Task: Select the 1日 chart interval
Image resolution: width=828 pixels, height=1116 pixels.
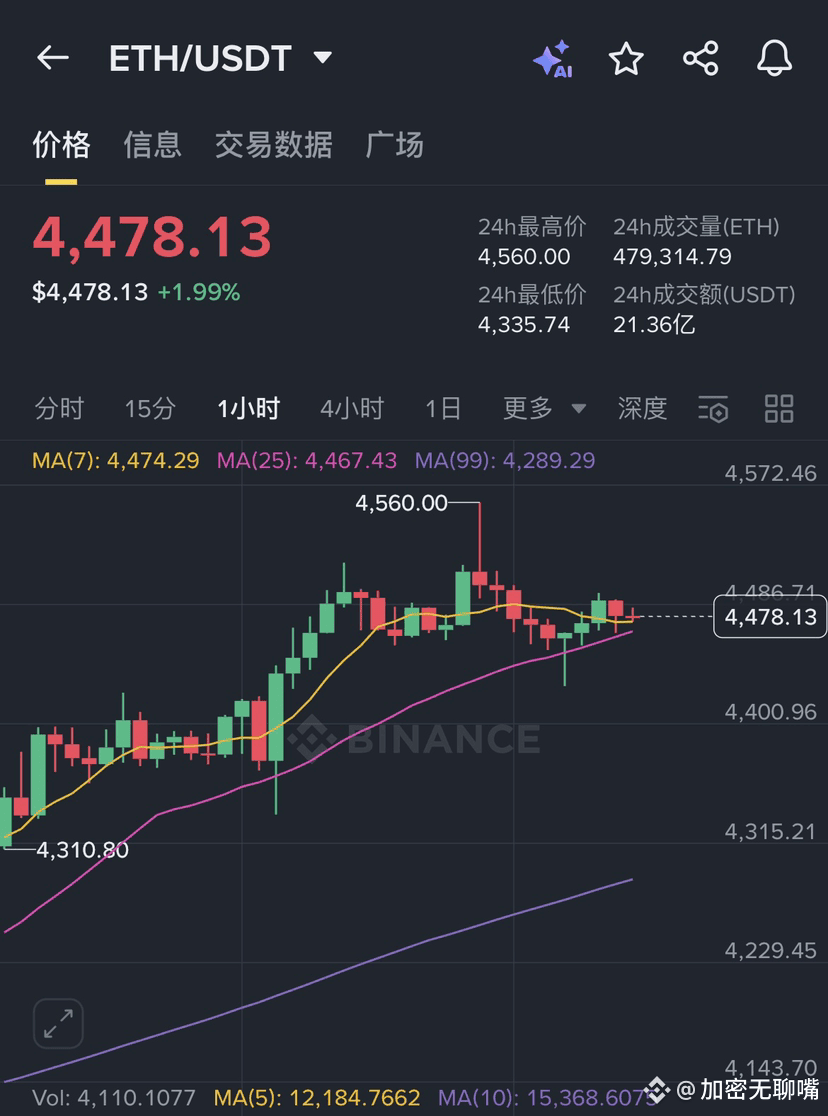Action: point(443,408)
